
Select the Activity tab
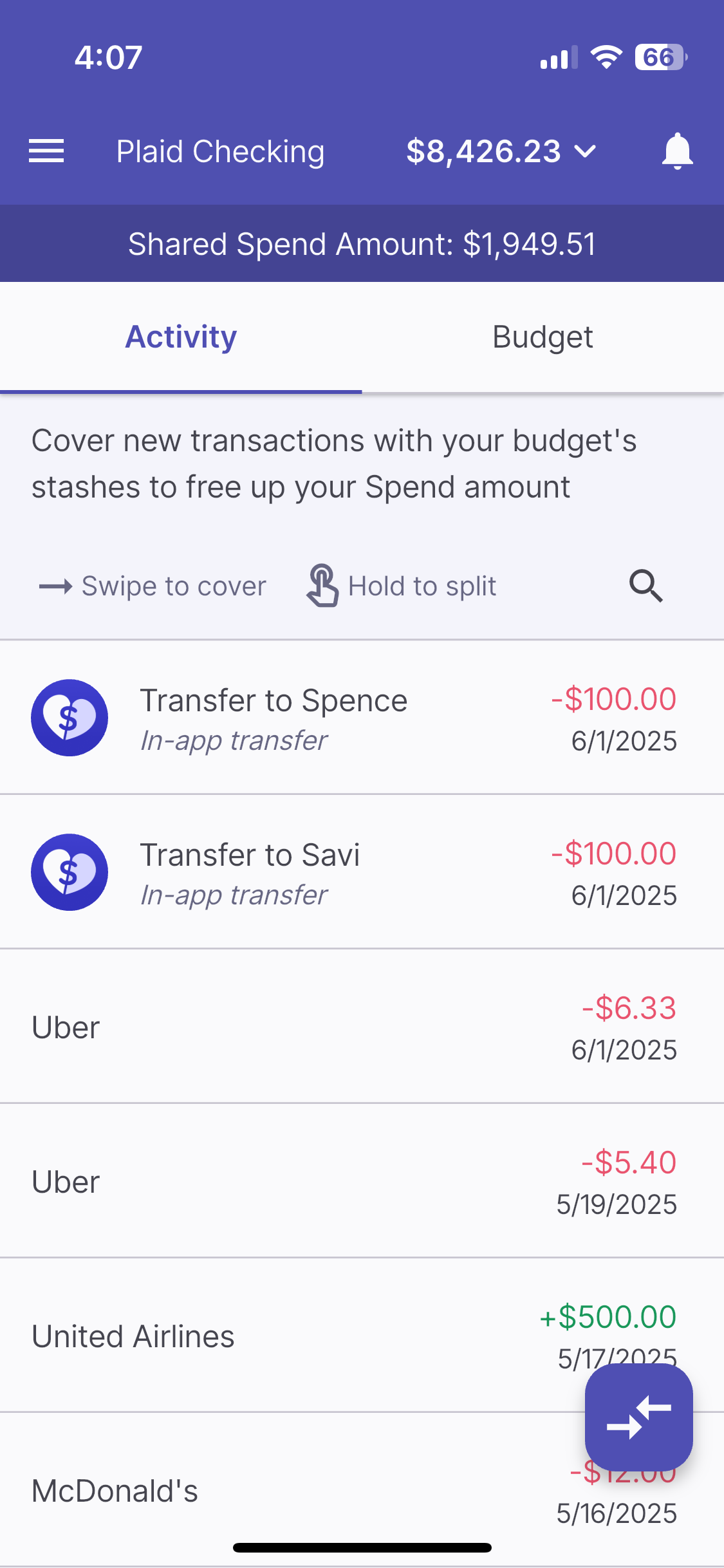click(181, 337)
